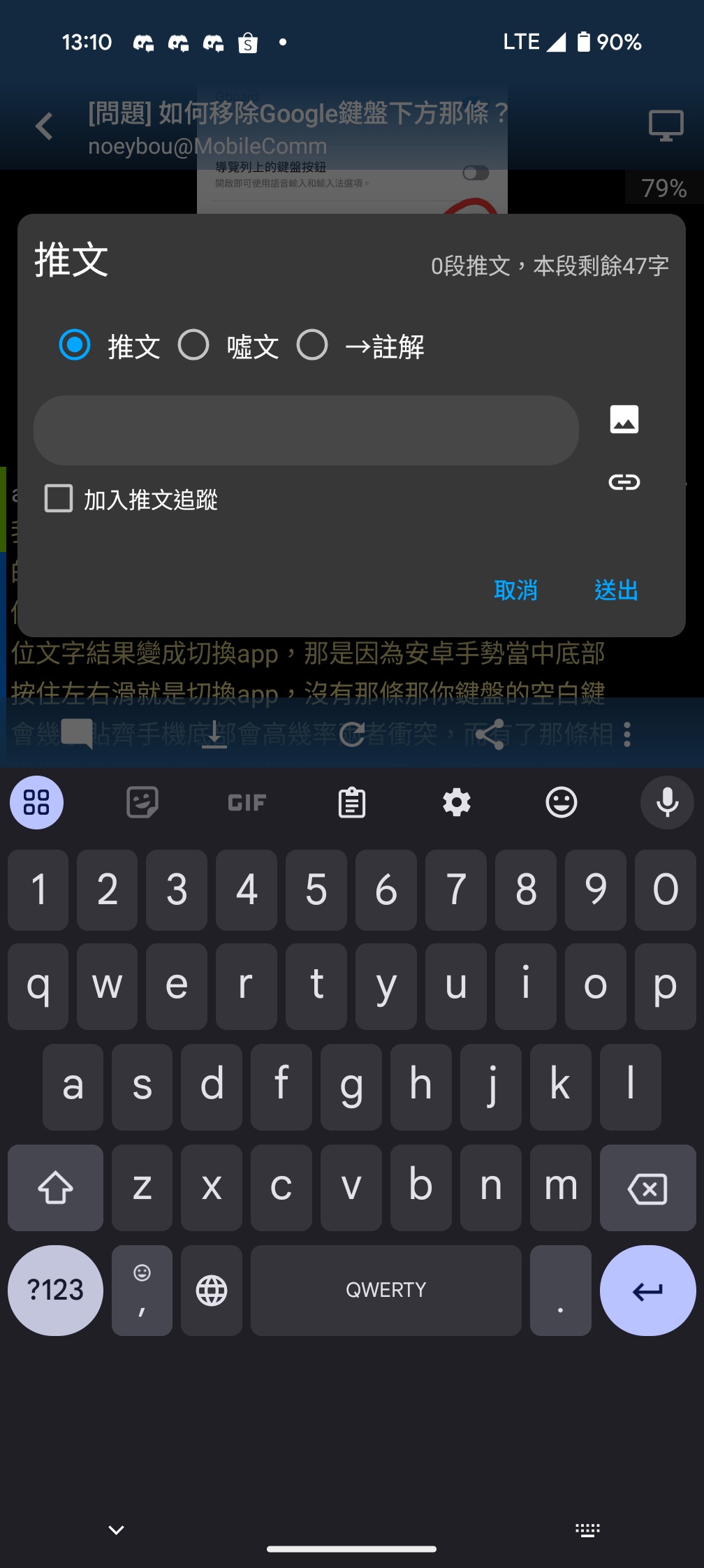The image size is (704, 1568).
Task: Select the 推文 radio option
Action: pos(75,345)
